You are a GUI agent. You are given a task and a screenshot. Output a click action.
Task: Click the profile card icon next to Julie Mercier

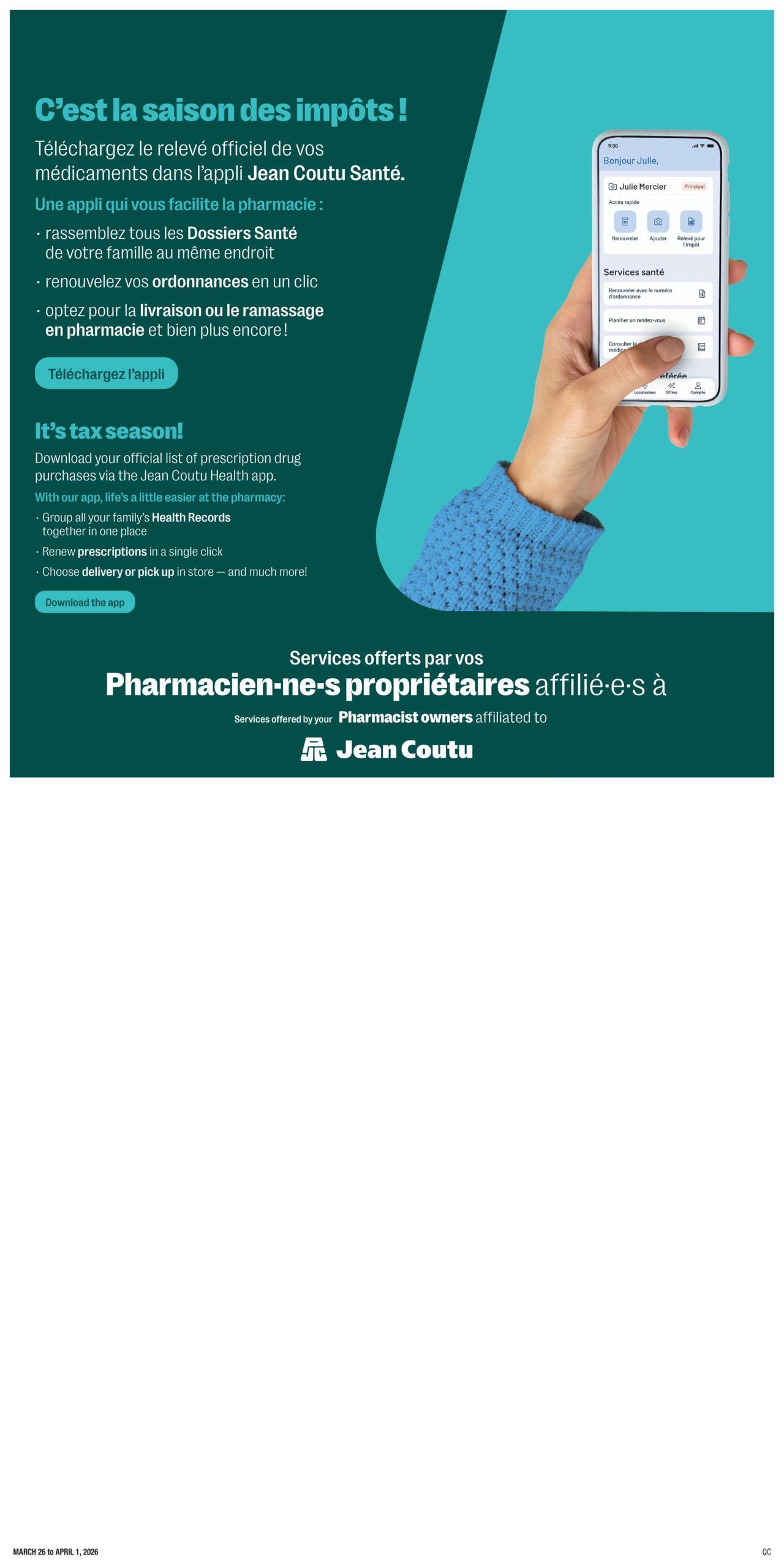[612, 187]
